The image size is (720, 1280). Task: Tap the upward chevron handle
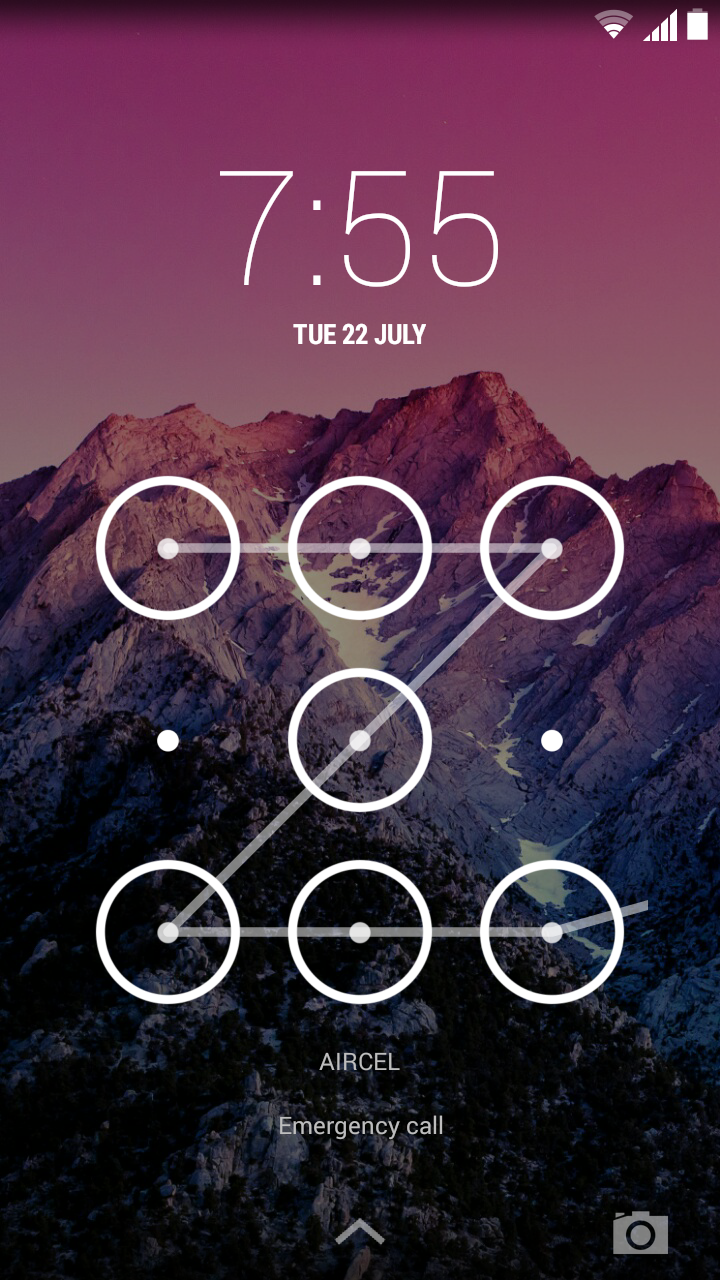tap(360, 1233)
